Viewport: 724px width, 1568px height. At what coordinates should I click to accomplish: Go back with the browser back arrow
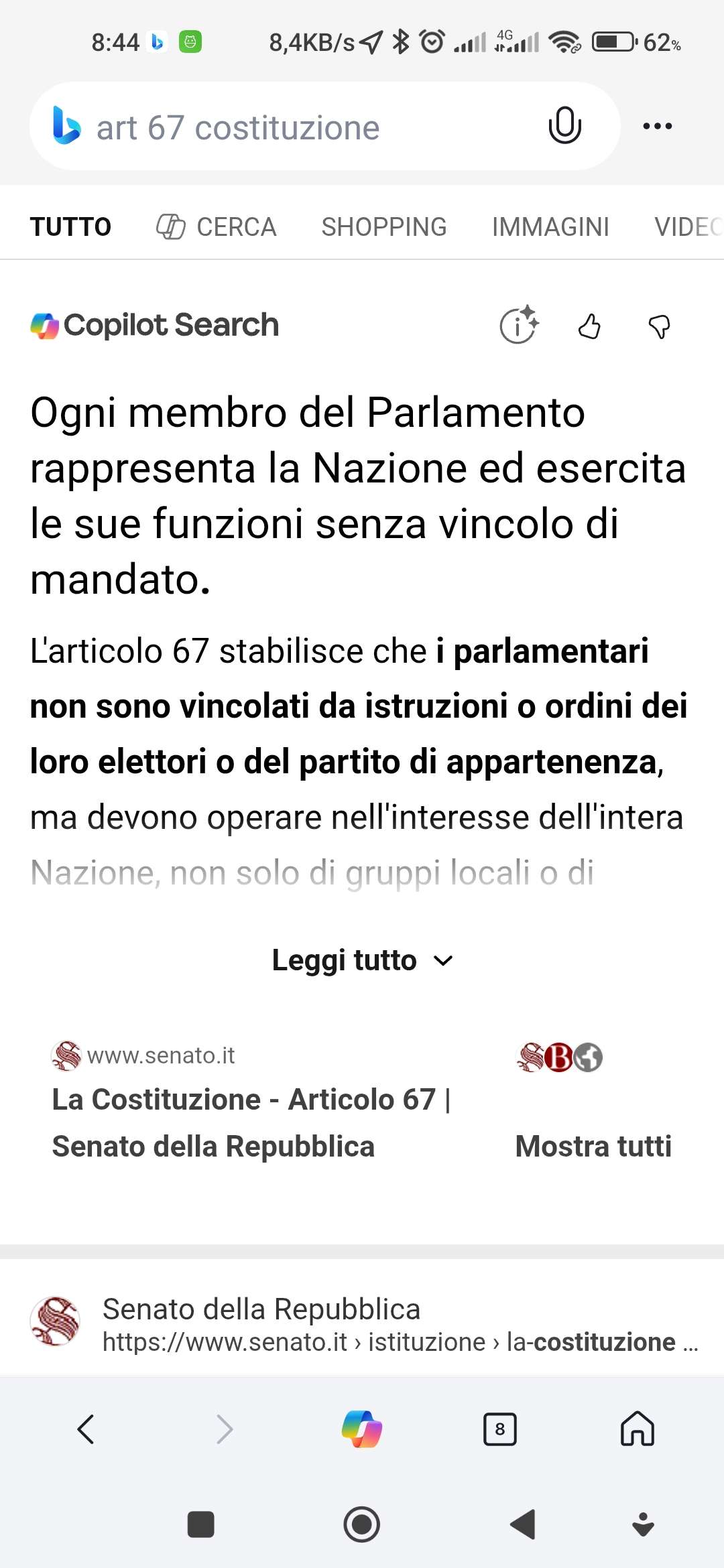click(x=86, y=1429)
